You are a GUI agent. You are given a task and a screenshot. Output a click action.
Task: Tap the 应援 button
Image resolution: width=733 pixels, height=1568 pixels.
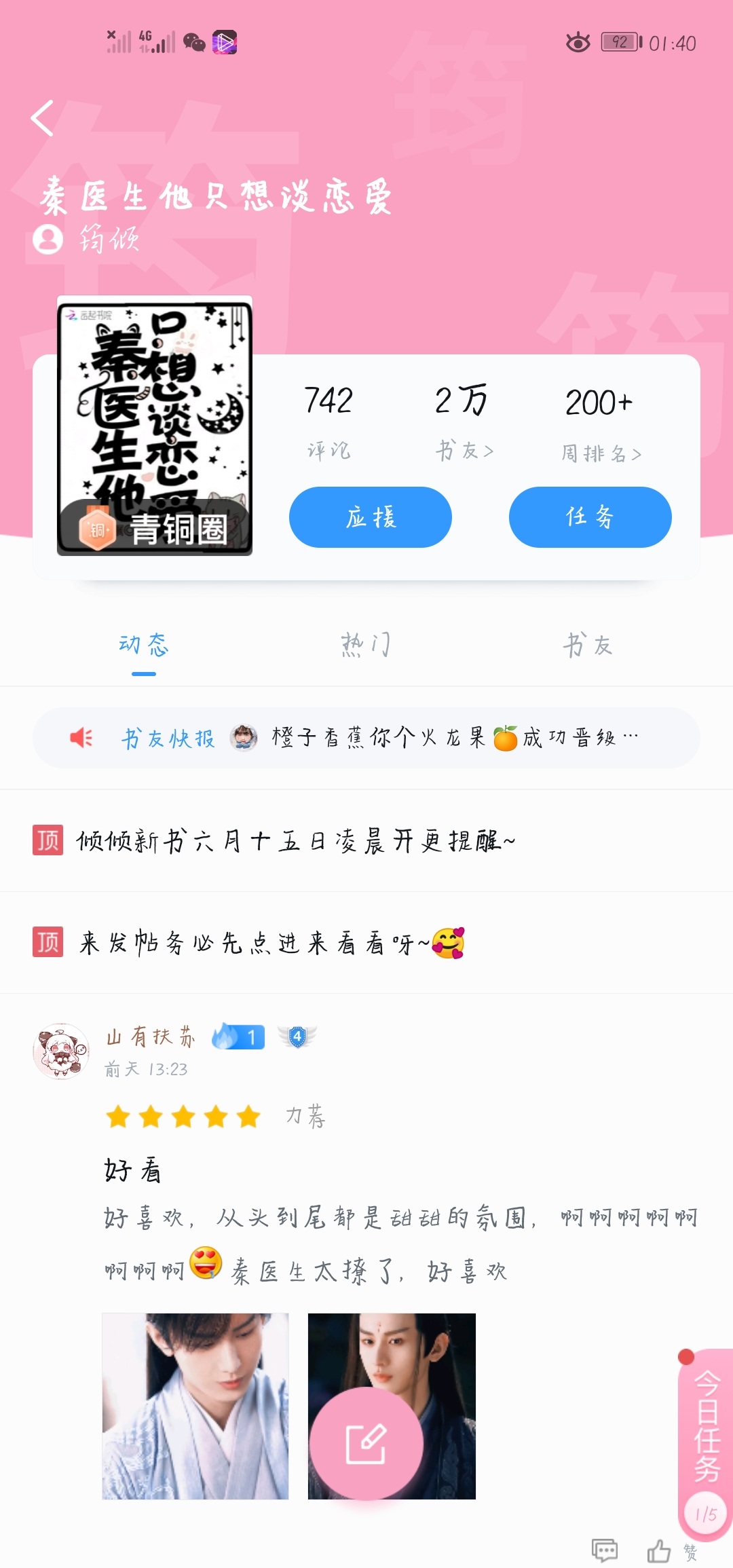coord(371,517)
